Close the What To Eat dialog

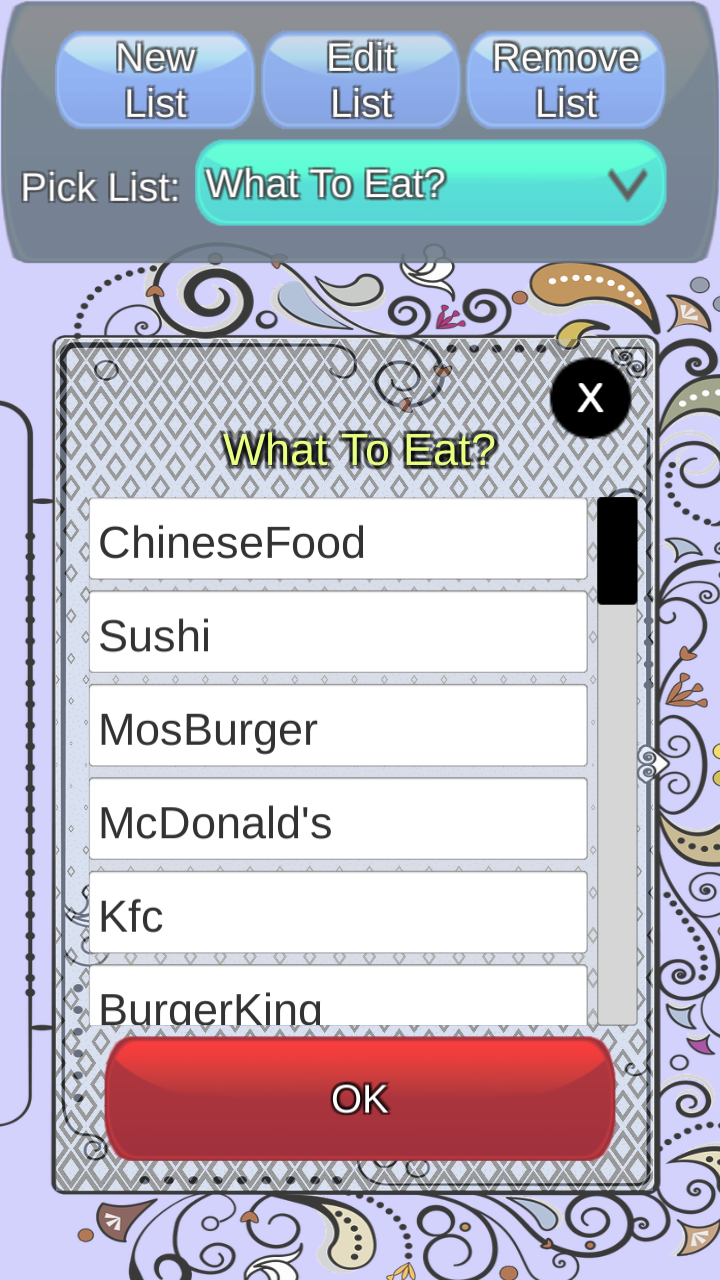point(590,398)
